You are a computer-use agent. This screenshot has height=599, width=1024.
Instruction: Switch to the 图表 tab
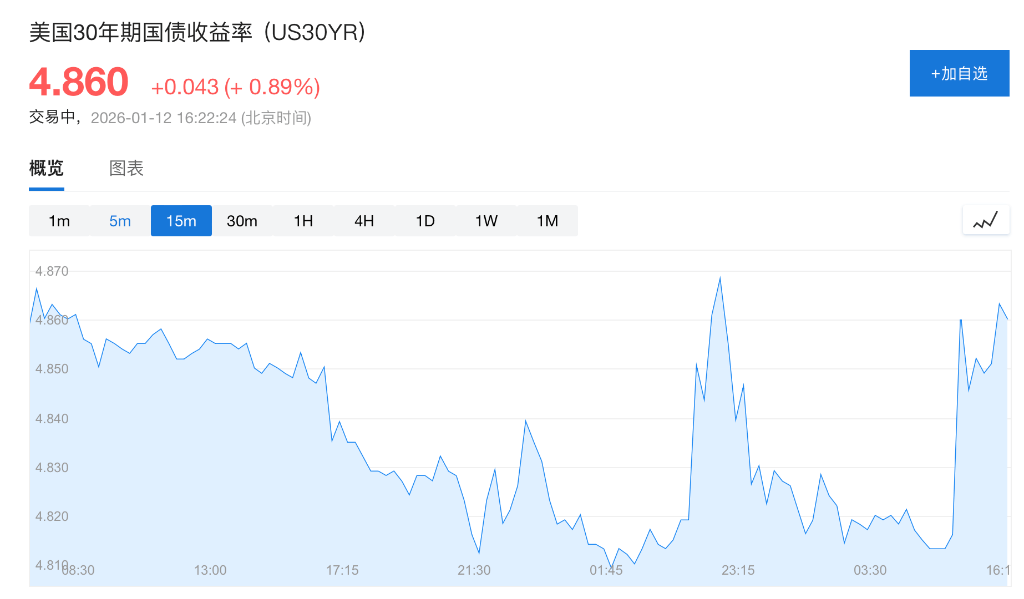coord(126,168)
